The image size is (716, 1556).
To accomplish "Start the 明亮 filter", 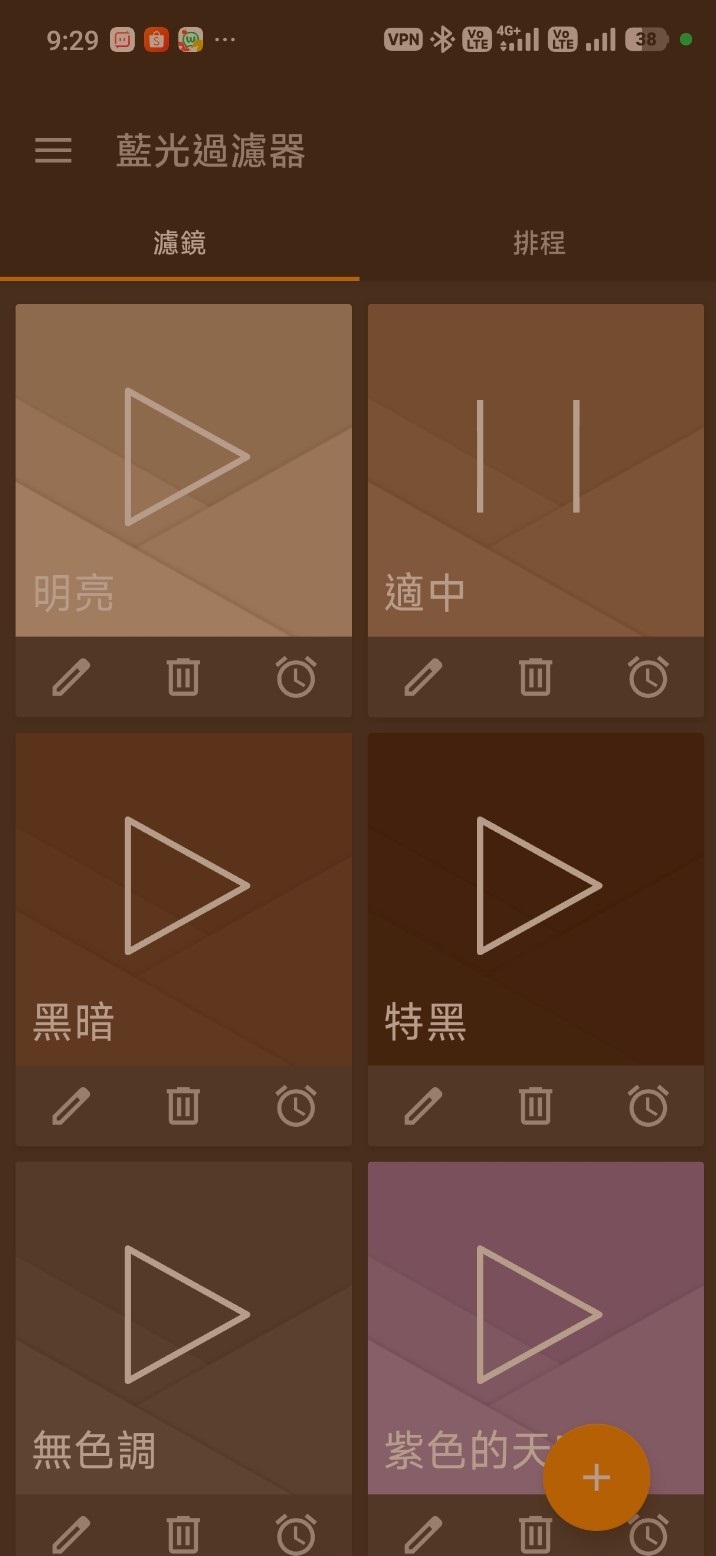I will 185,457.
